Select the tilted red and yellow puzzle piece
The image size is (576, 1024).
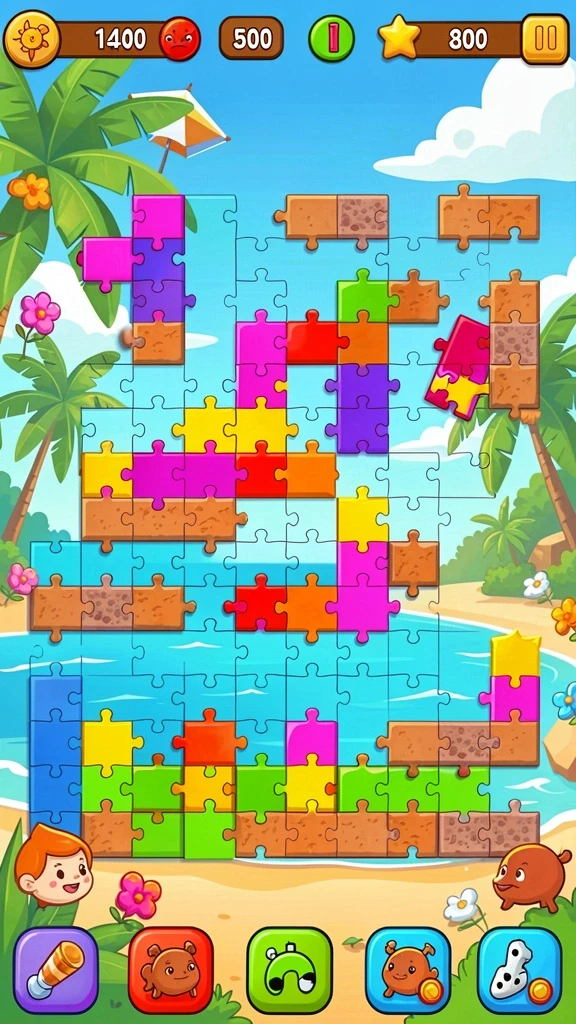coord(459,366)
